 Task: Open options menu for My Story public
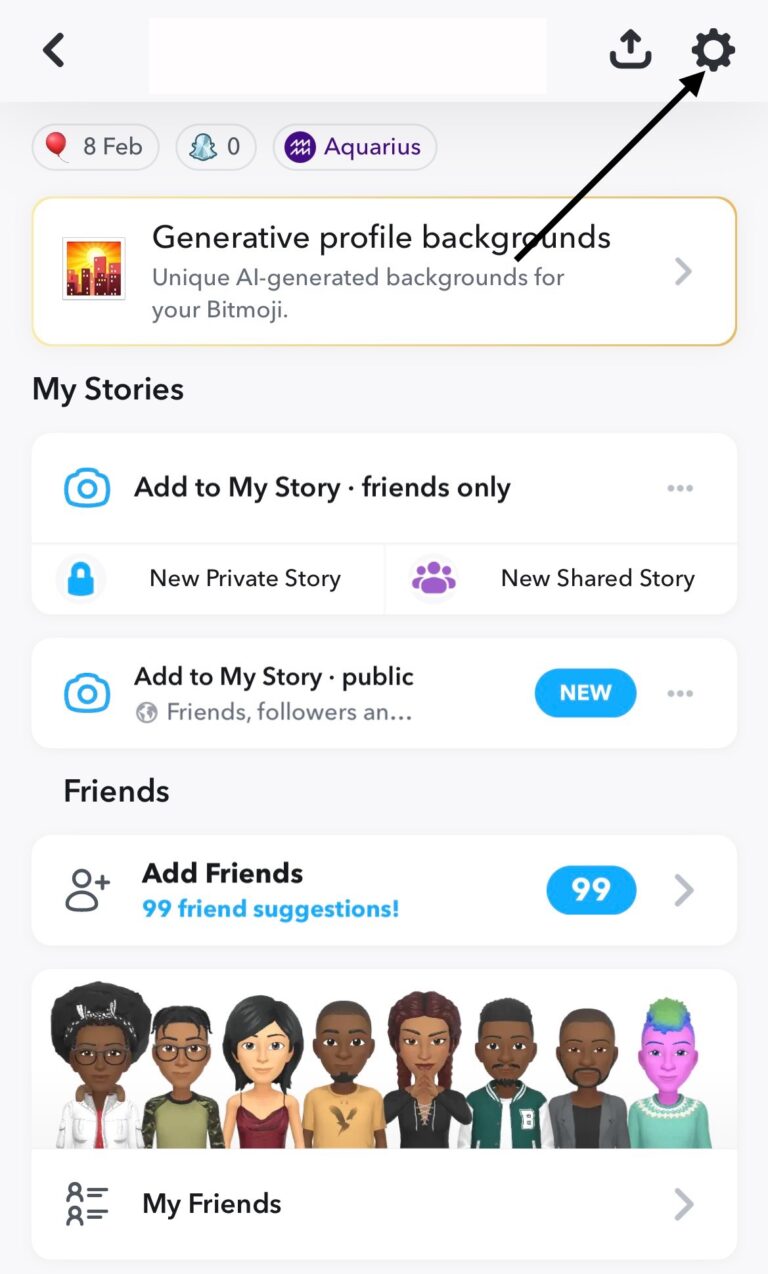coord(680,692)
